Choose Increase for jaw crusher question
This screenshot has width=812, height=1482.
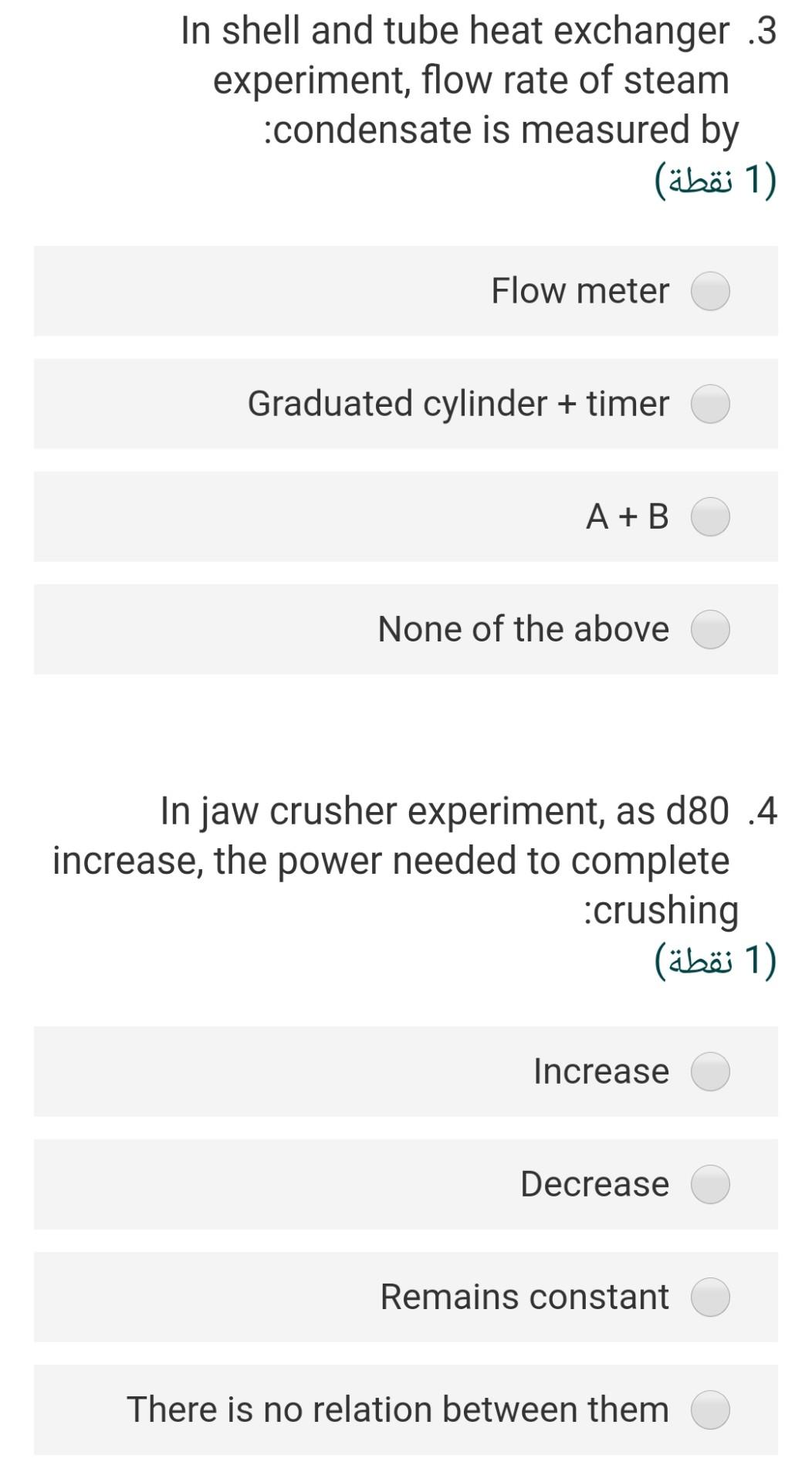tap(709, 1071)
